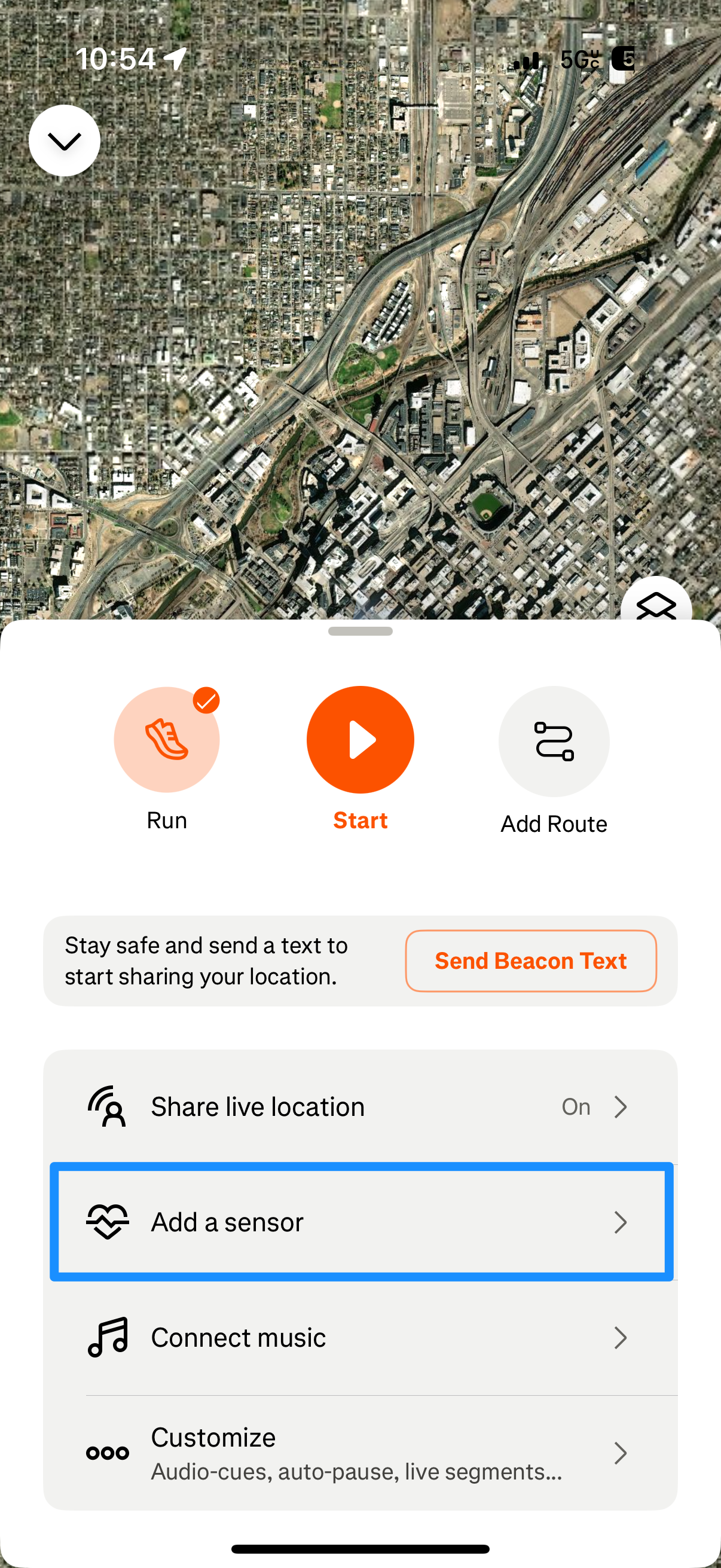This screenshot has width=721, height=1568.
Task: Open the map layers button
Action: 655,602
